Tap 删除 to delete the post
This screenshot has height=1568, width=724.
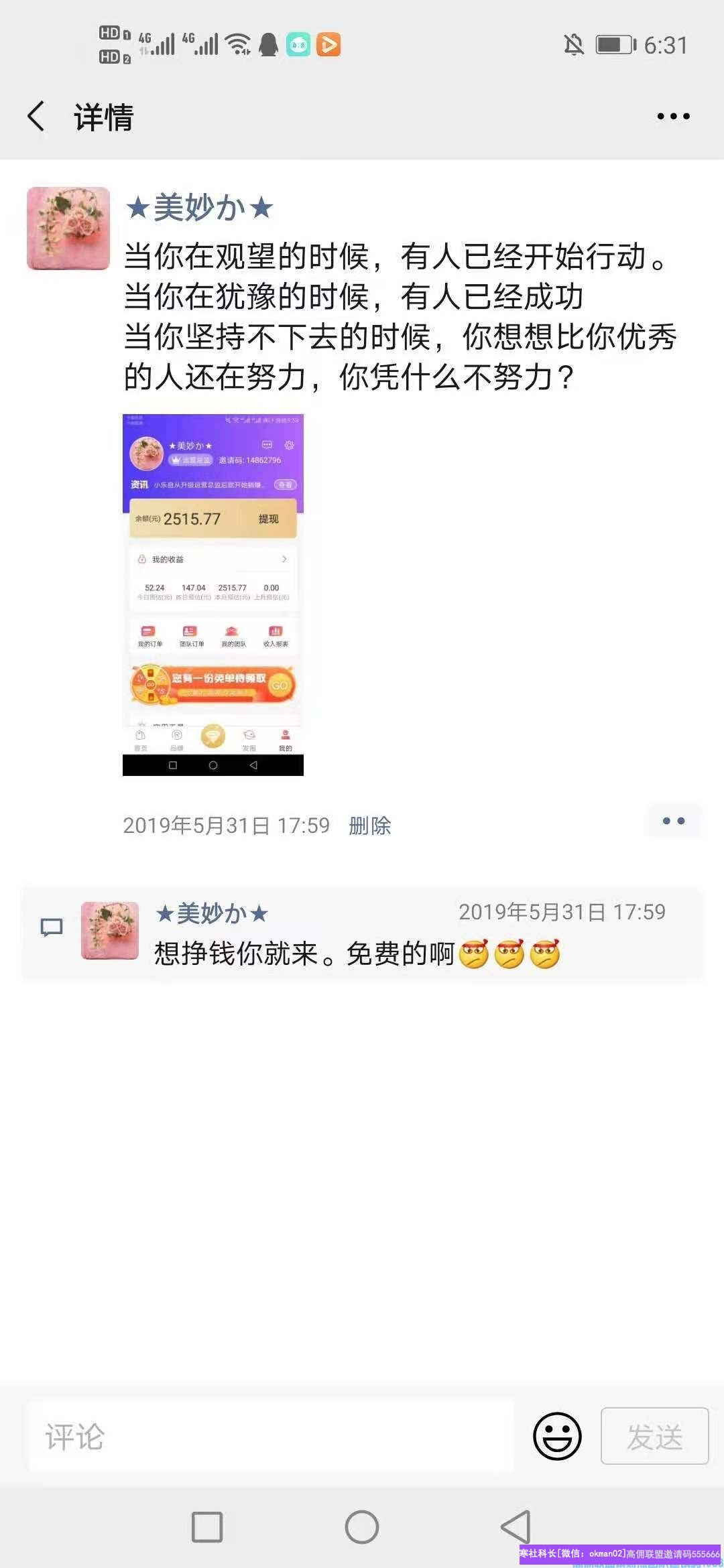pyautogui.click(x=369, y=826)
